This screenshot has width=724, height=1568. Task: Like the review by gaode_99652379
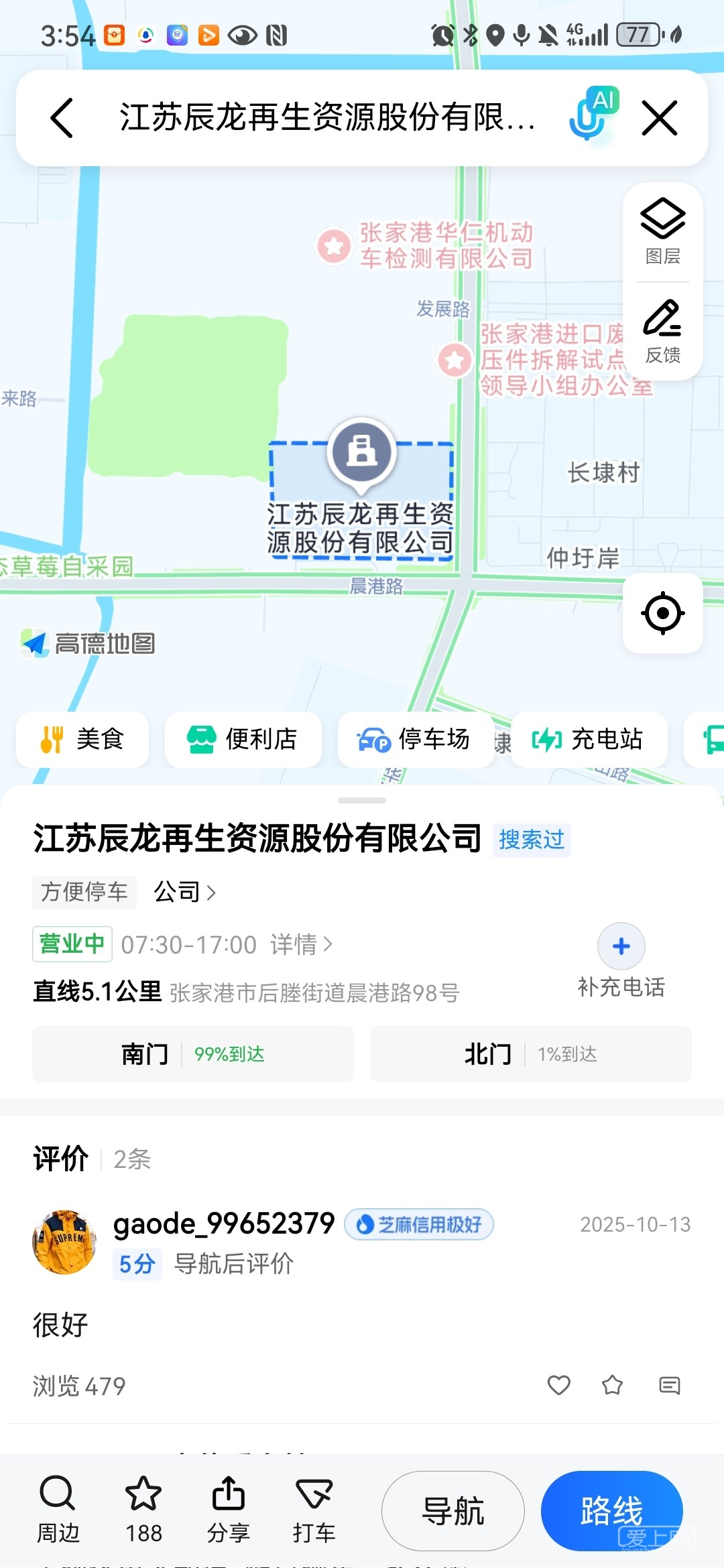click(x=558, y=1385)
